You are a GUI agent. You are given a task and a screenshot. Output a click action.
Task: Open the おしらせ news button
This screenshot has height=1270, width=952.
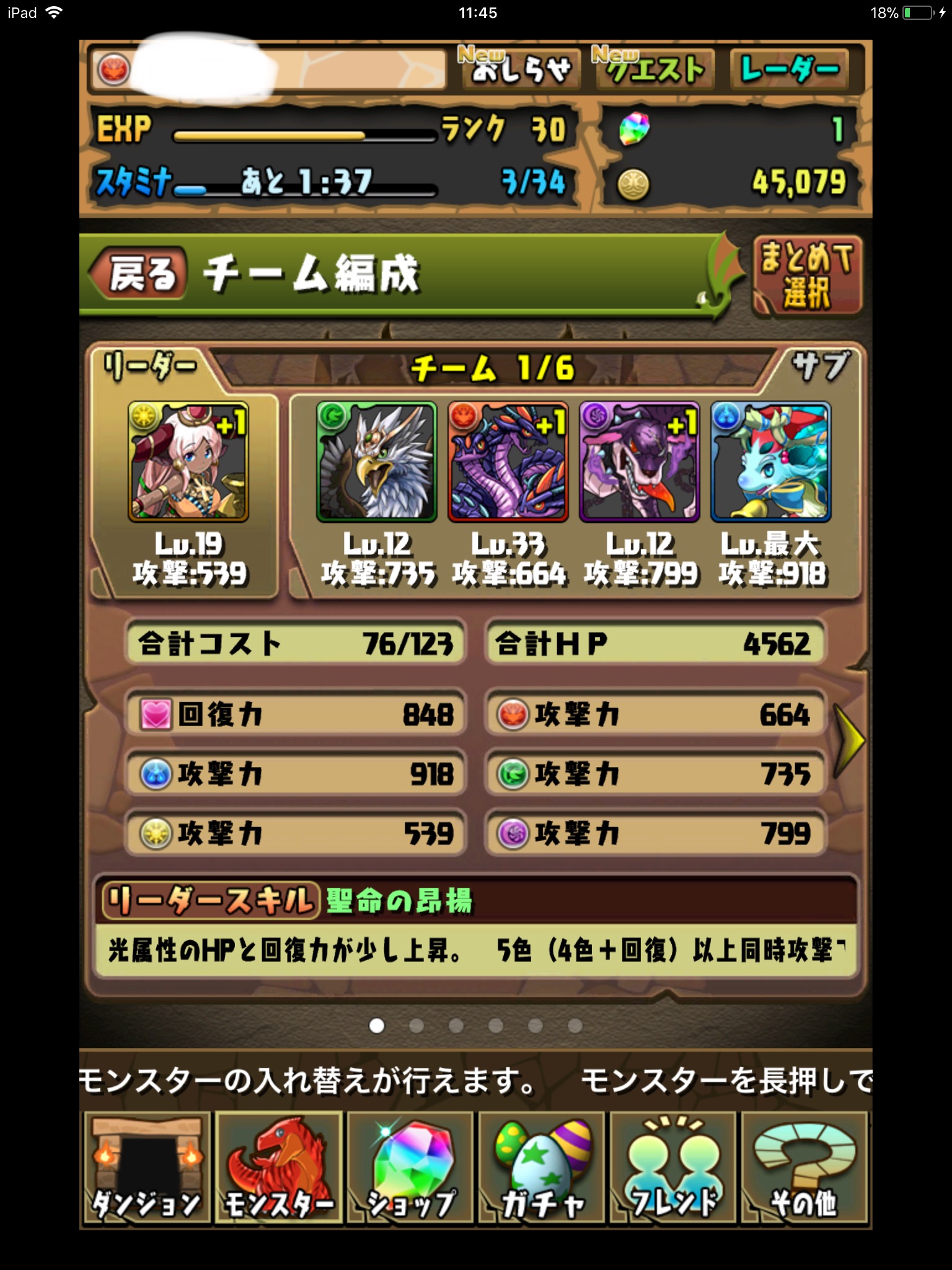(x=521, y=69)
